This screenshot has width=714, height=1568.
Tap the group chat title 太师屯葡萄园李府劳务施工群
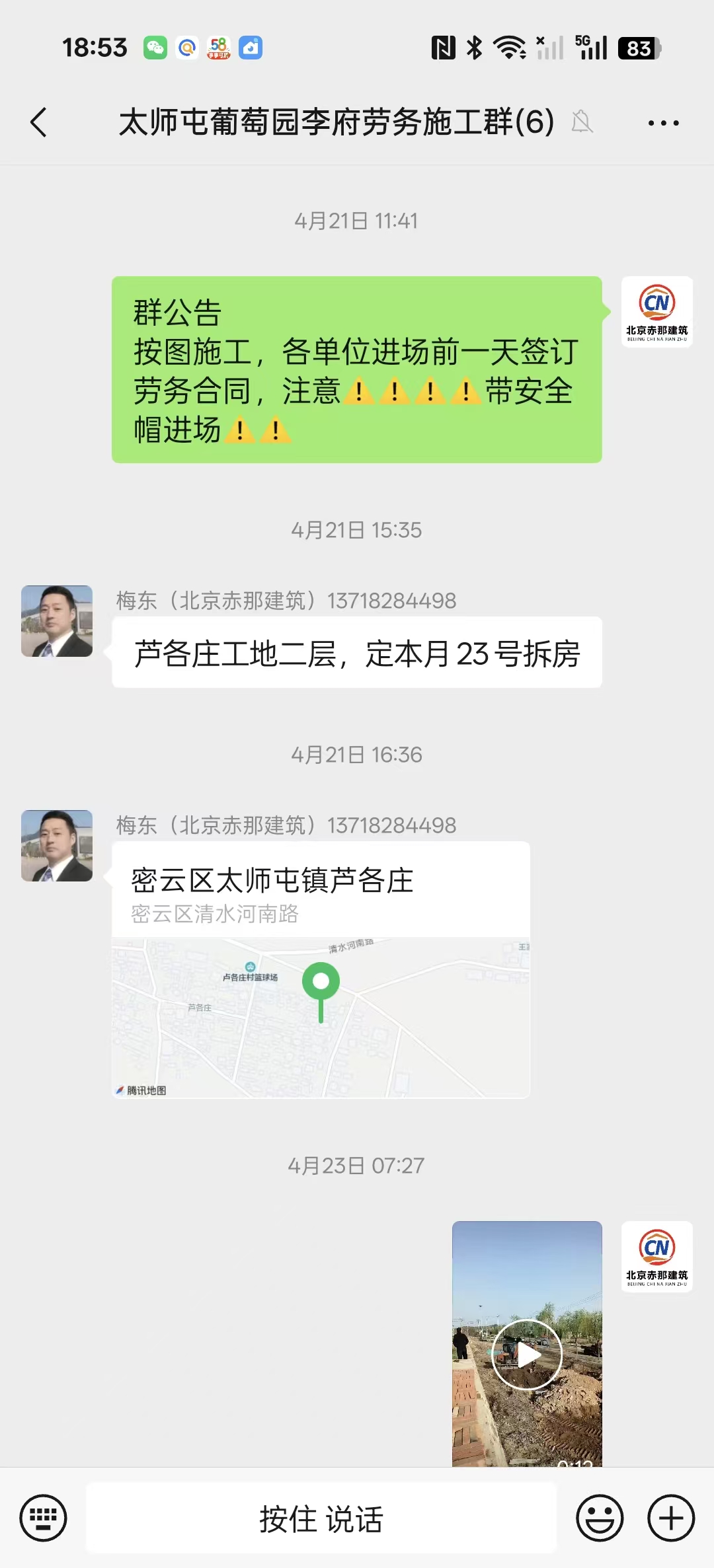point(336,122)
